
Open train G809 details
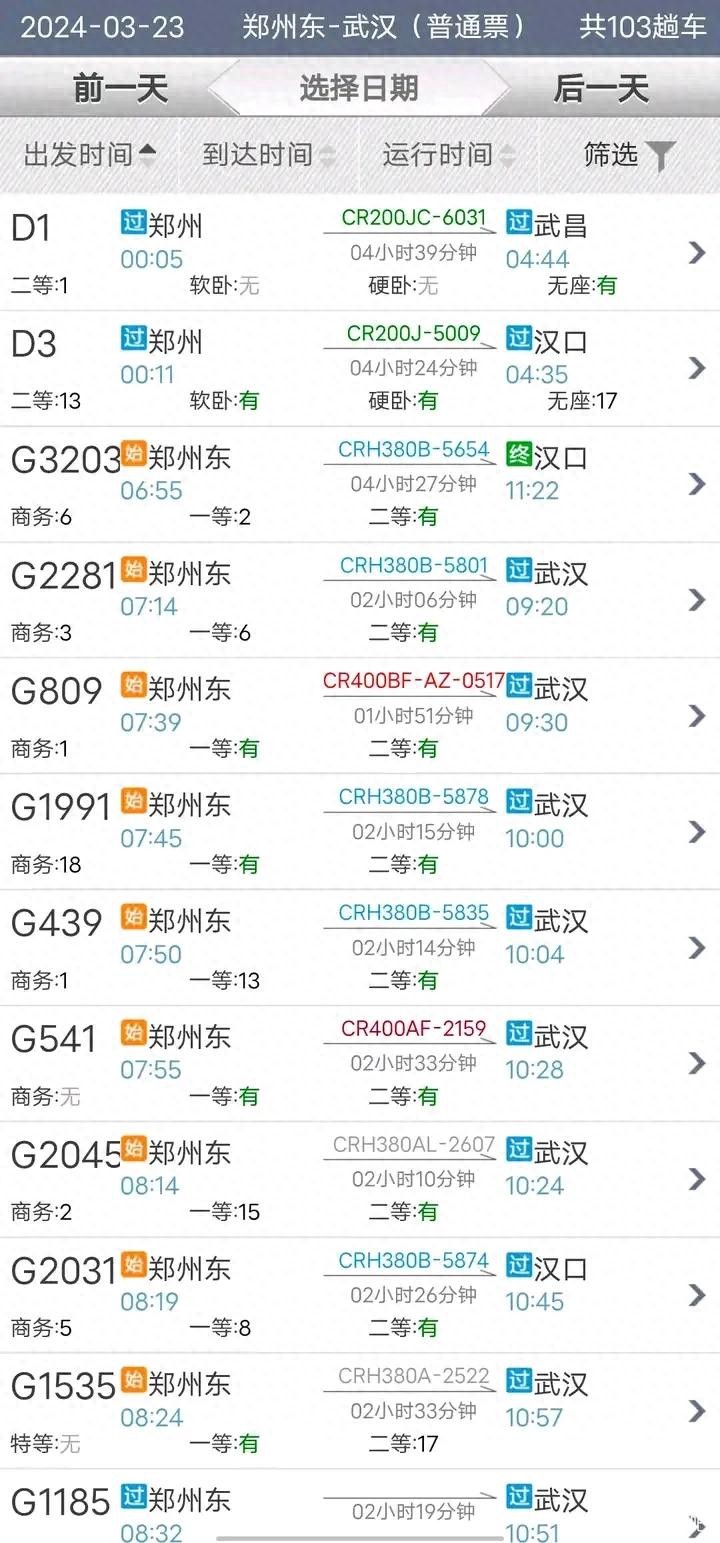pos(360,716)
